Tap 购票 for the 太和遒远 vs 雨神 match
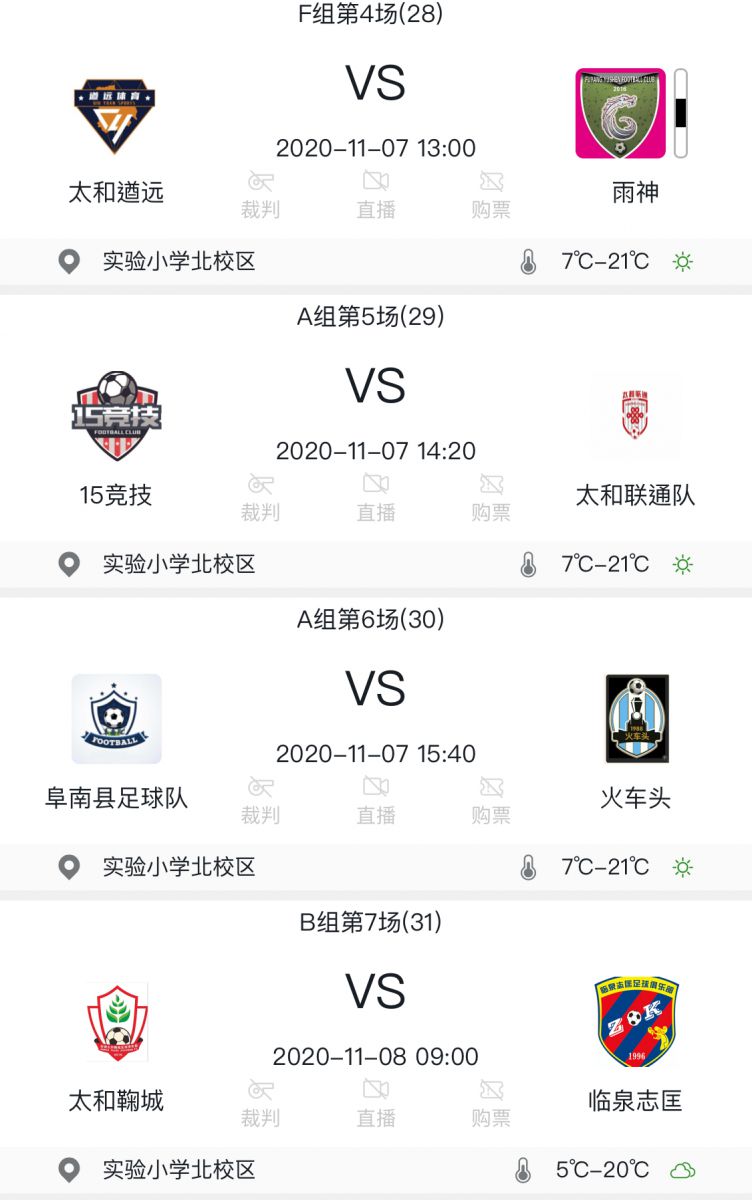The height and width of the screenshot is (1200, 752). [491, 195]
